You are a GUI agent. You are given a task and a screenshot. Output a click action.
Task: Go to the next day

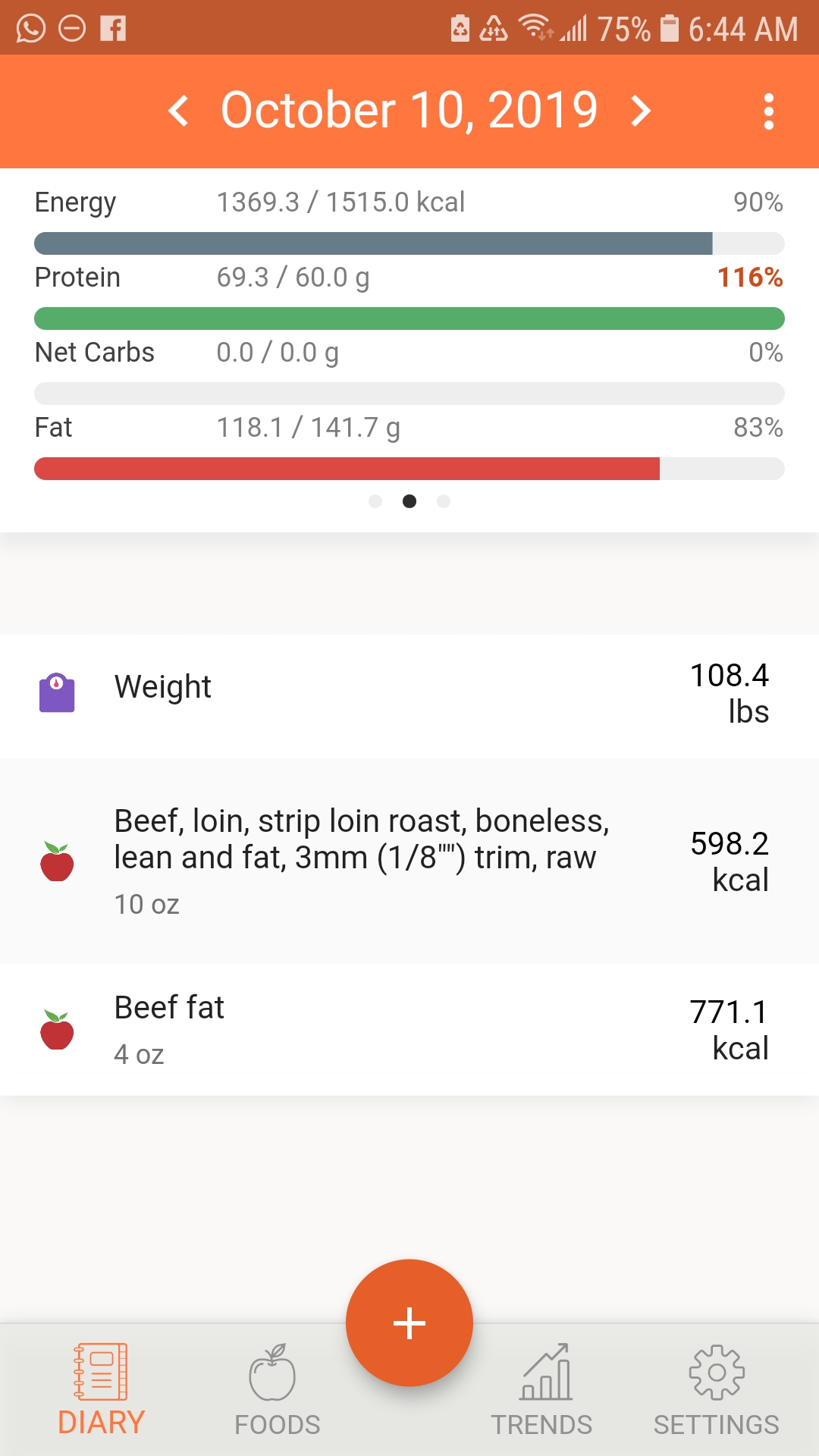(641, 111)
